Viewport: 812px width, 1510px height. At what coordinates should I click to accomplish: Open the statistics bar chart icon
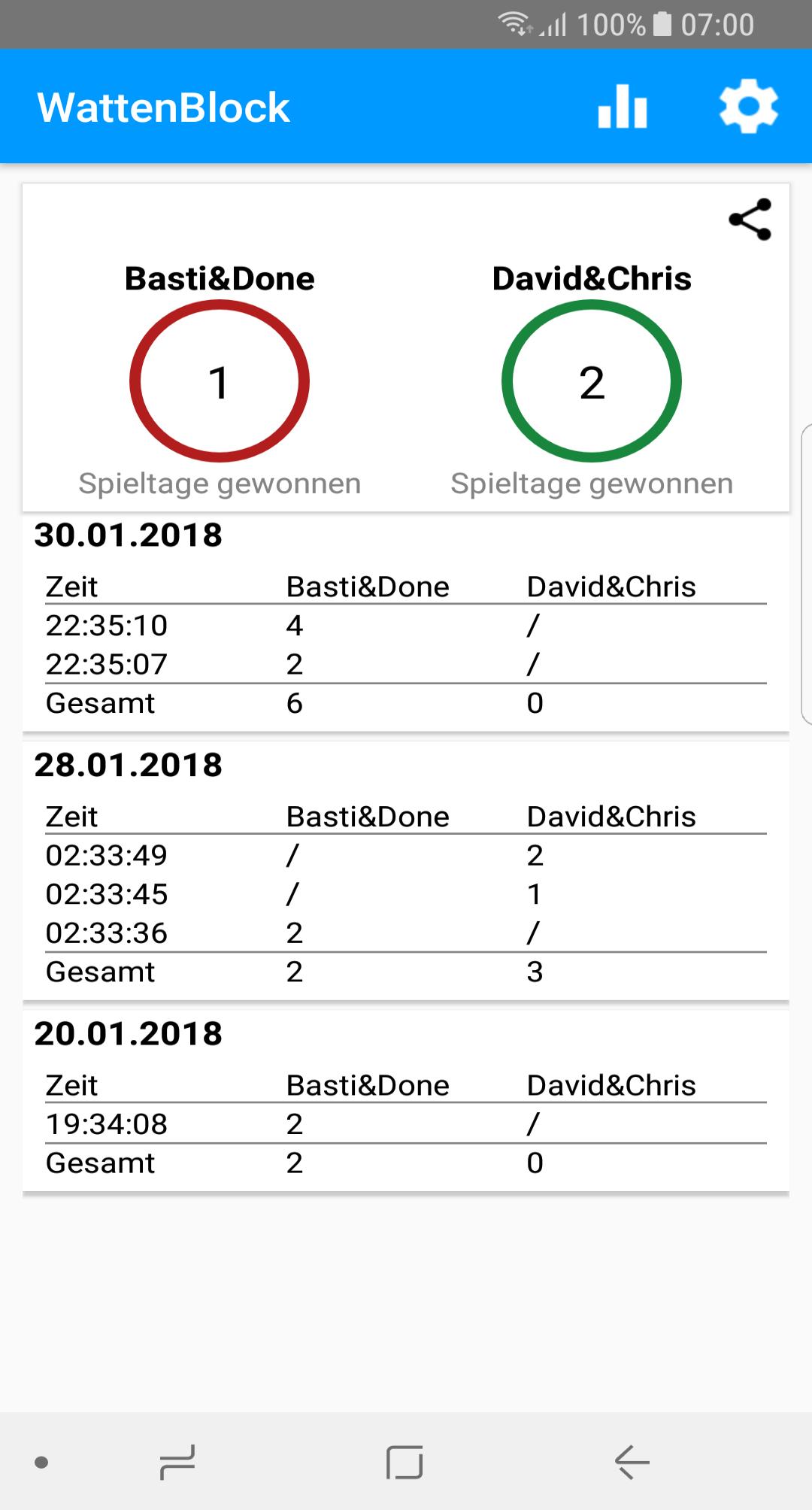[x=623, y=107]
